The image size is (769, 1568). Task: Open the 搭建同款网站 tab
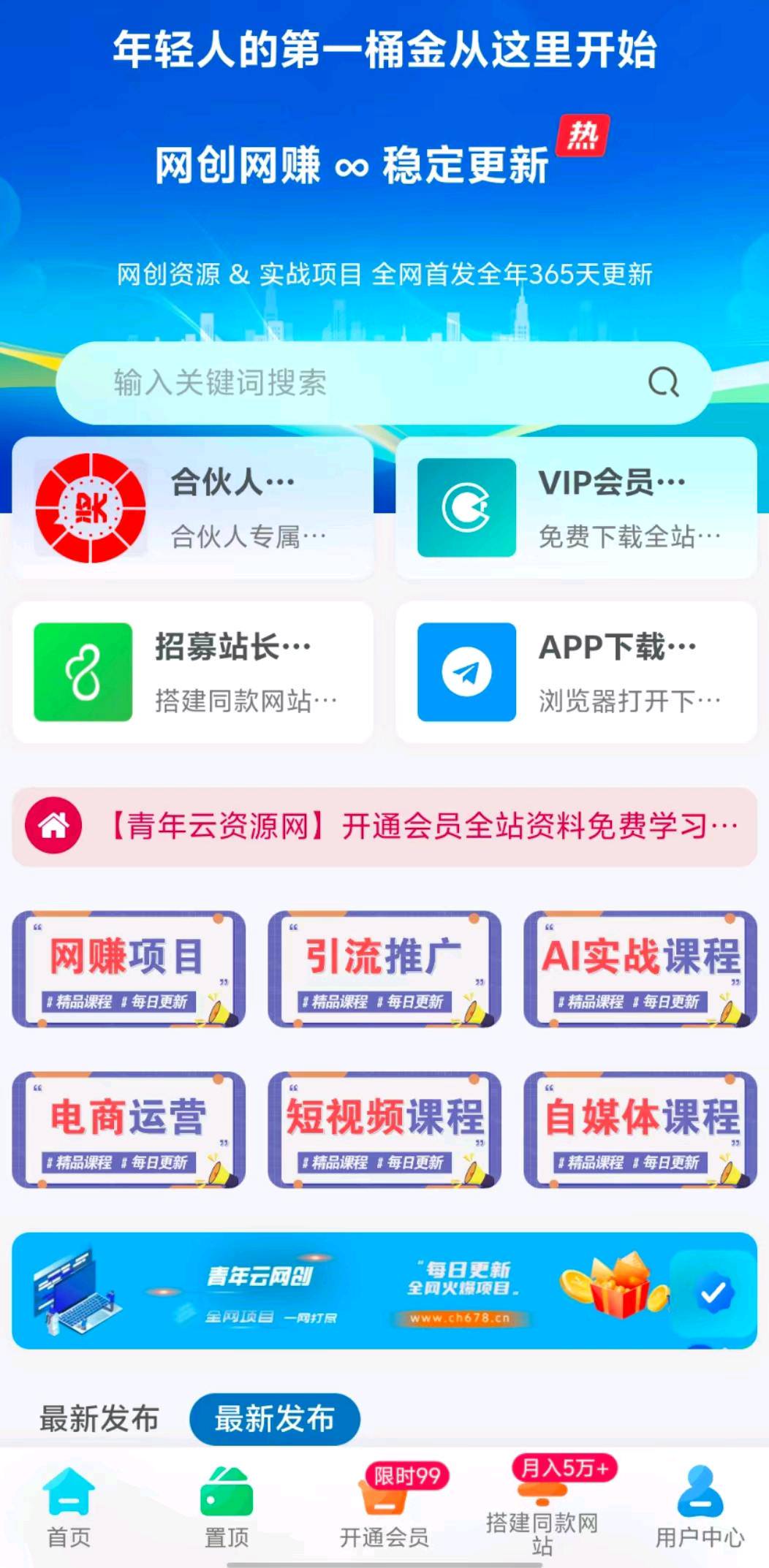click(542, 1510)
